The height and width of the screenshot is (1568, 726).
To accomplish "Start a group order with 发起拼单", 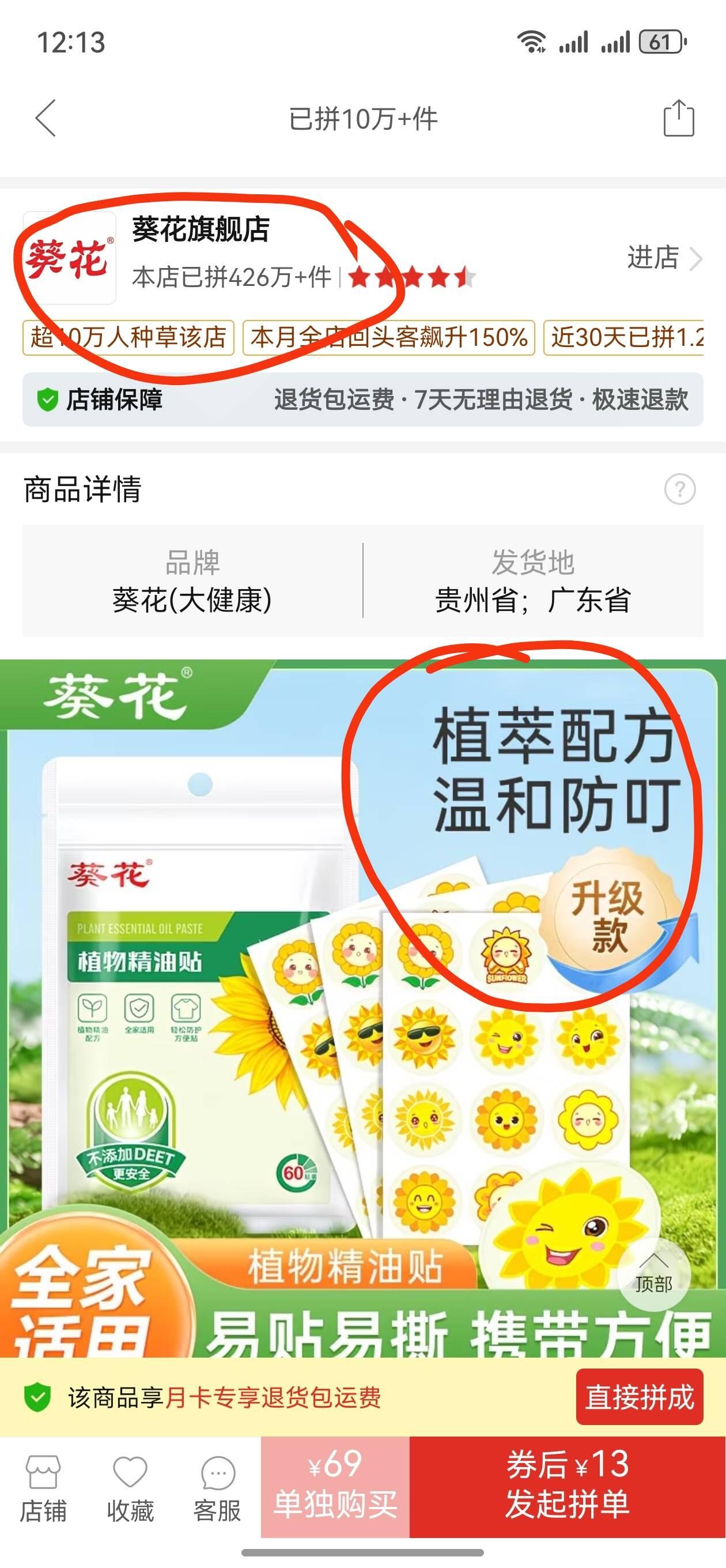I will [567, 1488].
